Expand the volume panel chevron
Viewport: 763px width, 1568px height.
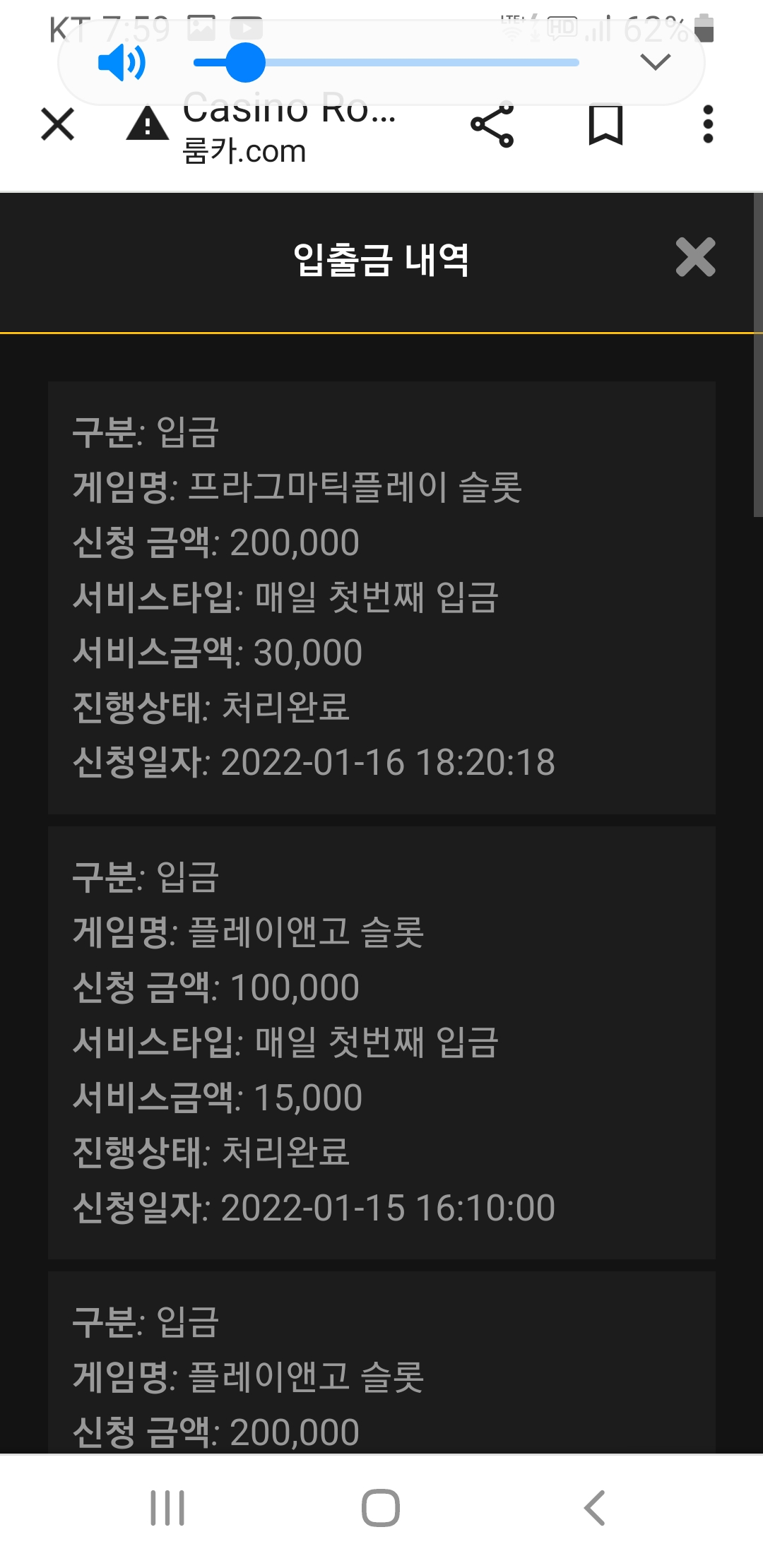(655, 63)
